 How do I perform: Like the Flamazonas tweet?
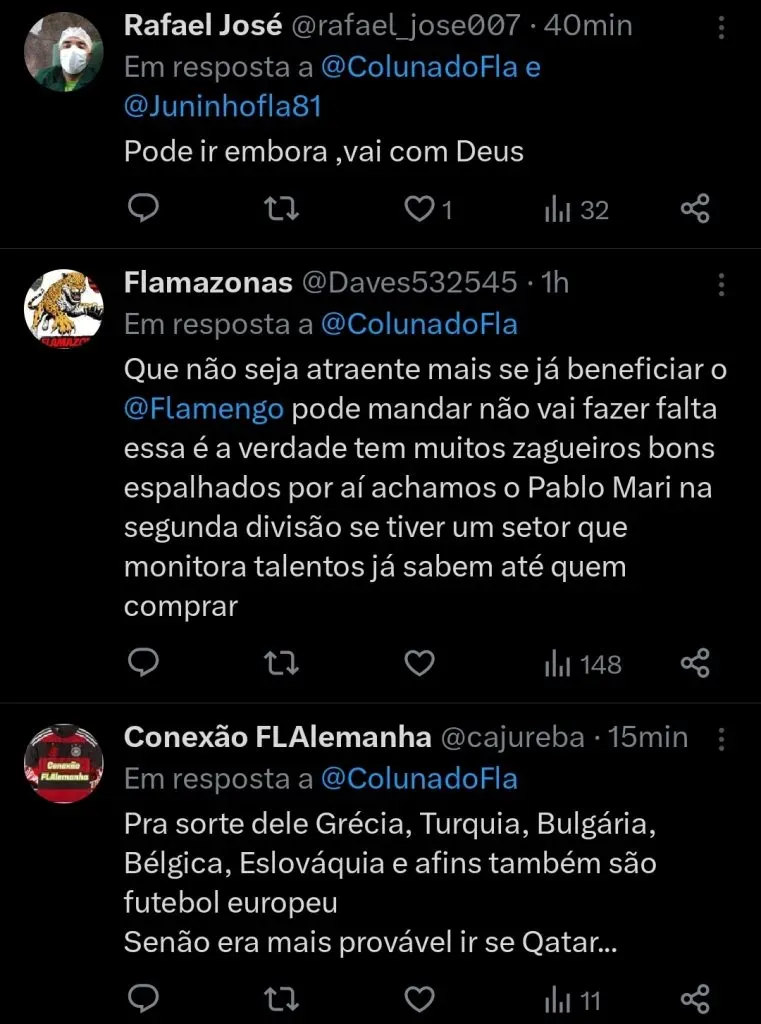click(x=421, y=663)
